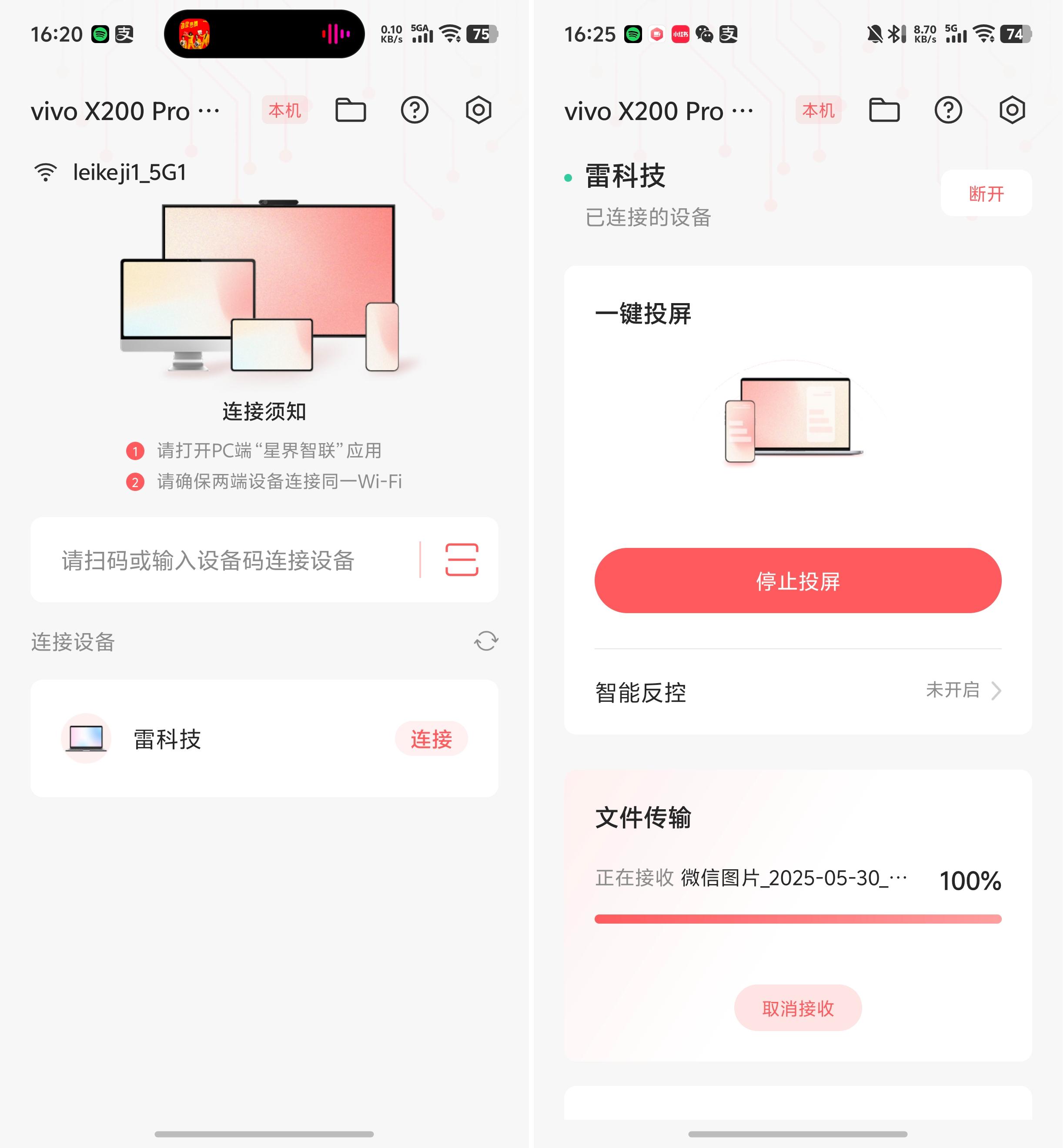This screenshot has height=1148, width=1064.
Task: Refresh the 连接设备 list
Action: coord(486,641)
